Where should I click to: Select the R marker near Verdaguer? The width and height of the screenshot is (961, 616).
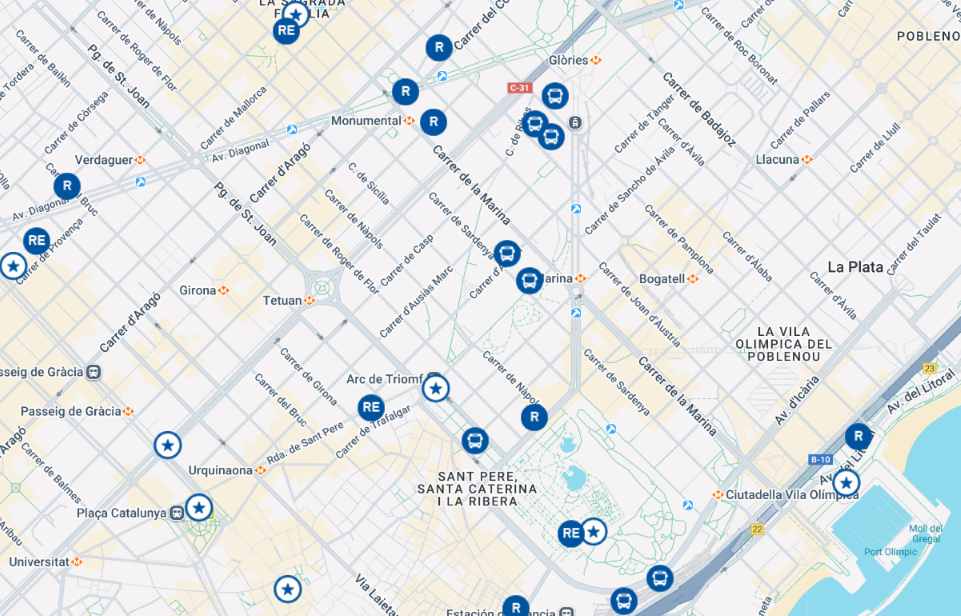click(67, 186)
